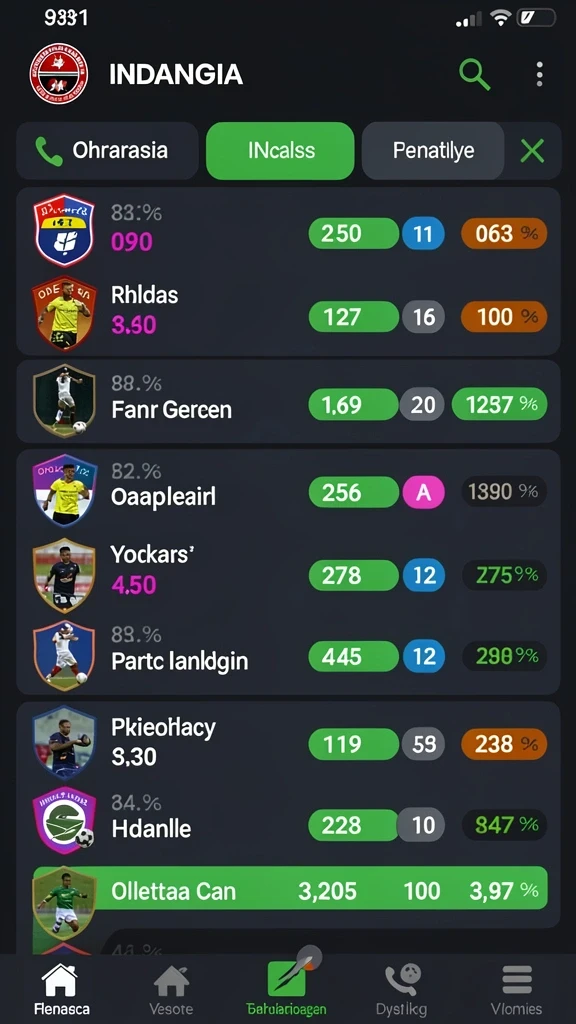
Task: Select the highlighted Ollettaa Can row
Action: (290, 891)
